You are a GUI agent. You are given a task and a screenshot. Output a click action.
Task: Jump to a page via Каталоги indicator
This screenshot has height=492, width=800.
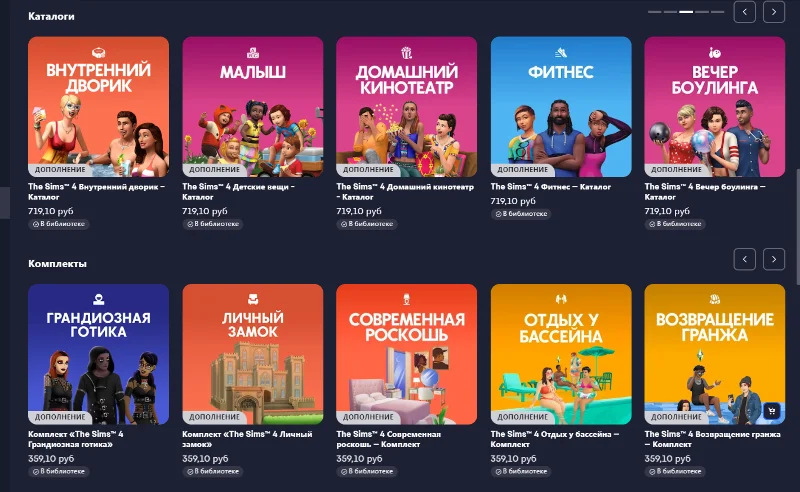click(686, 12)
